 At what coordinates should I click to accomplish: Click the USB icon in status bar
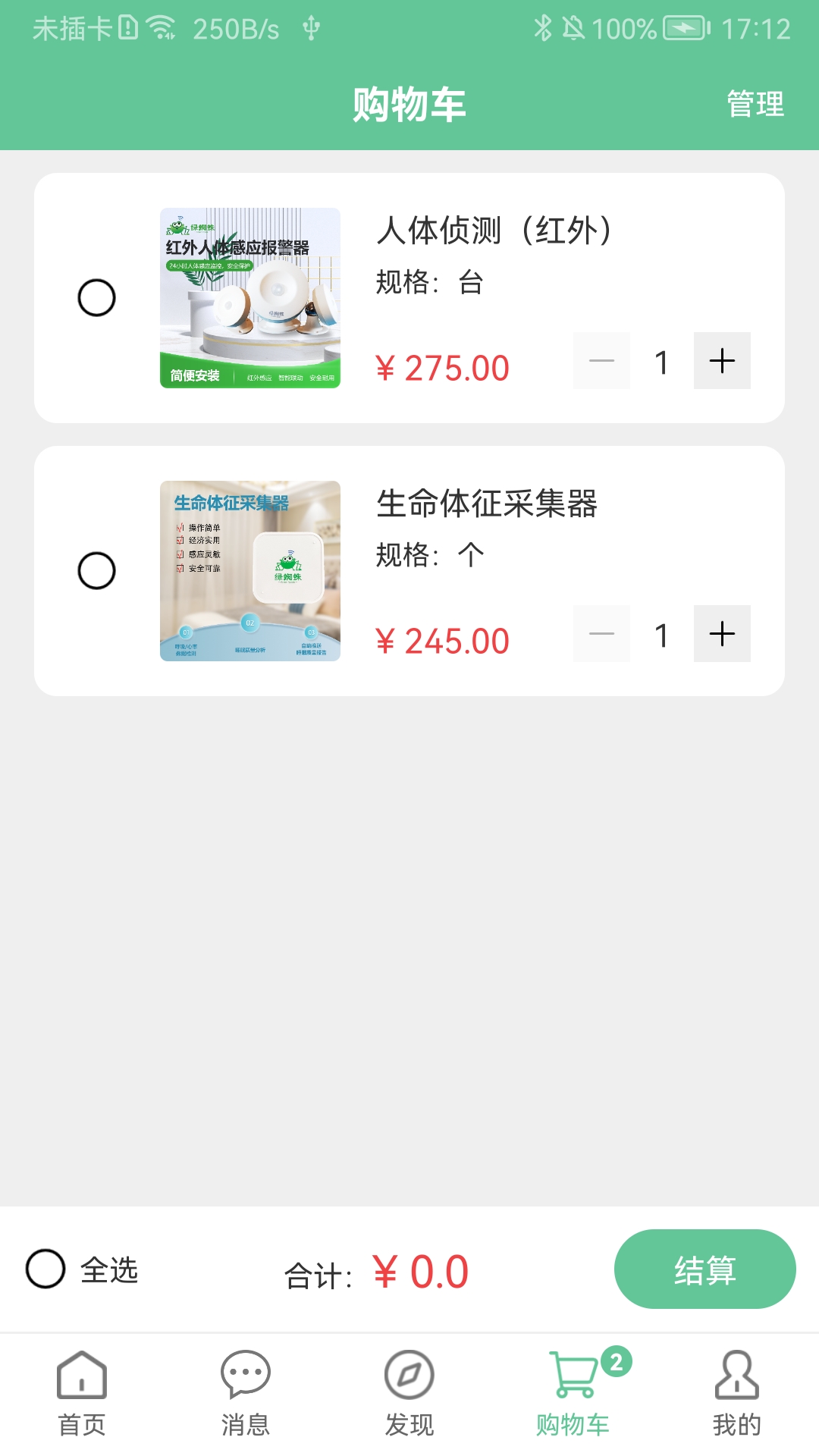[313, 29]
